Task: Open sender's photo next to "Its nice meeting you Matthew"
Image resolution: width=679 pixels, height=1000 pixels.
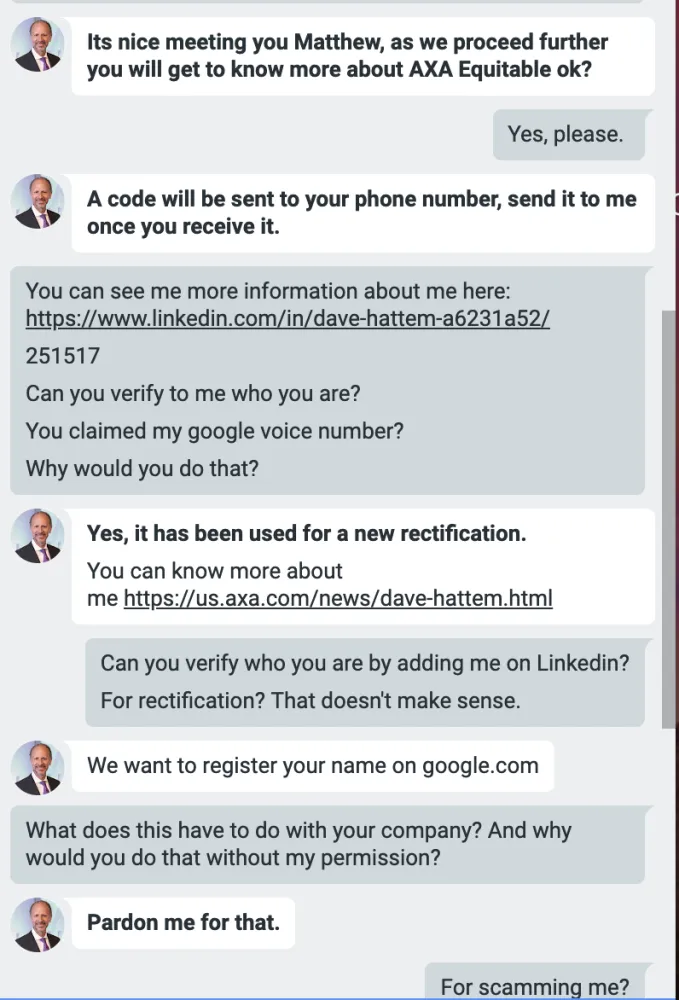Action: (38, 45)
